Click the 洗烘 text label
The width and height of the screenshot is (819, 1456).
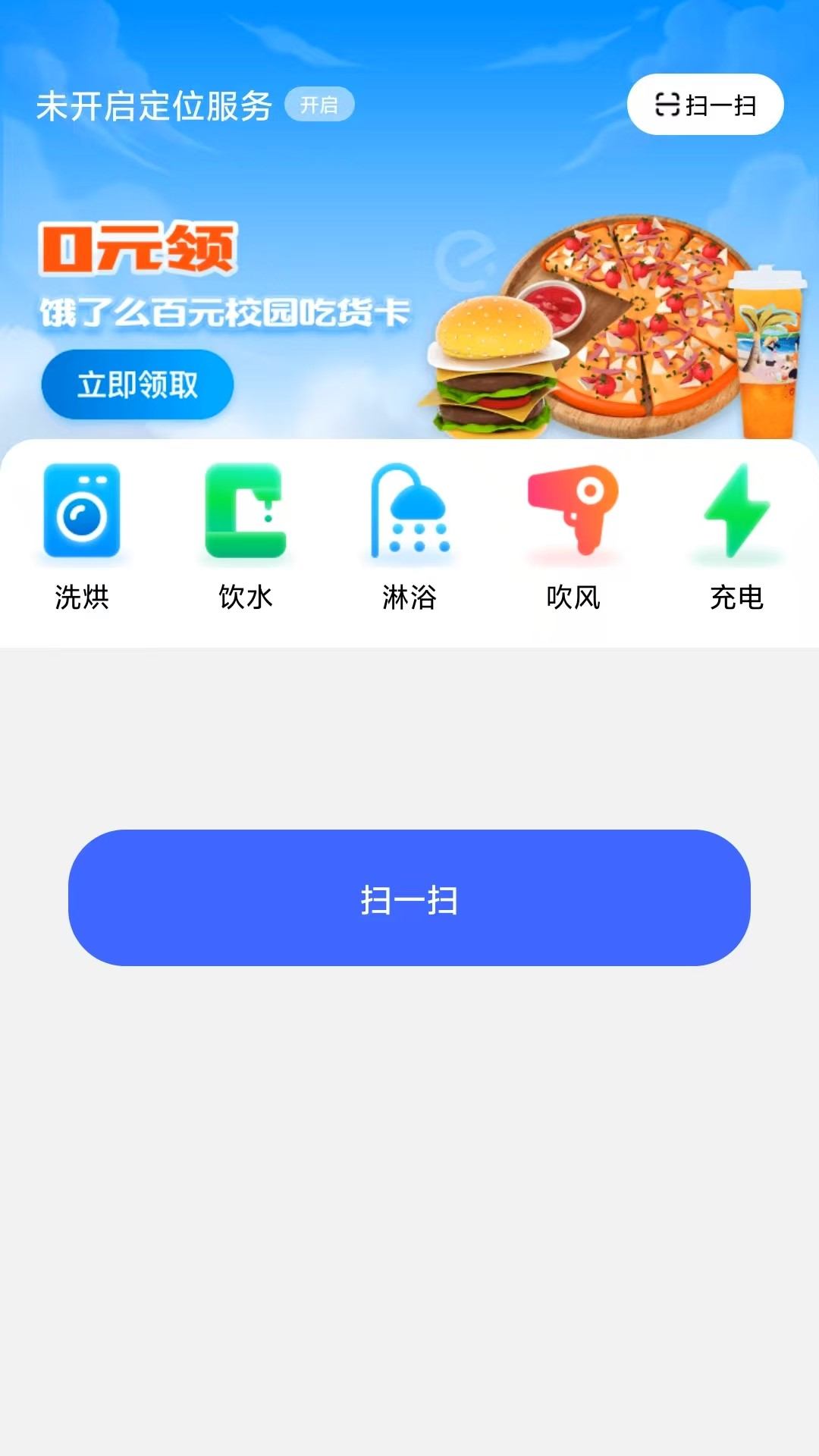pyautogui.click(x=83, y=598)
